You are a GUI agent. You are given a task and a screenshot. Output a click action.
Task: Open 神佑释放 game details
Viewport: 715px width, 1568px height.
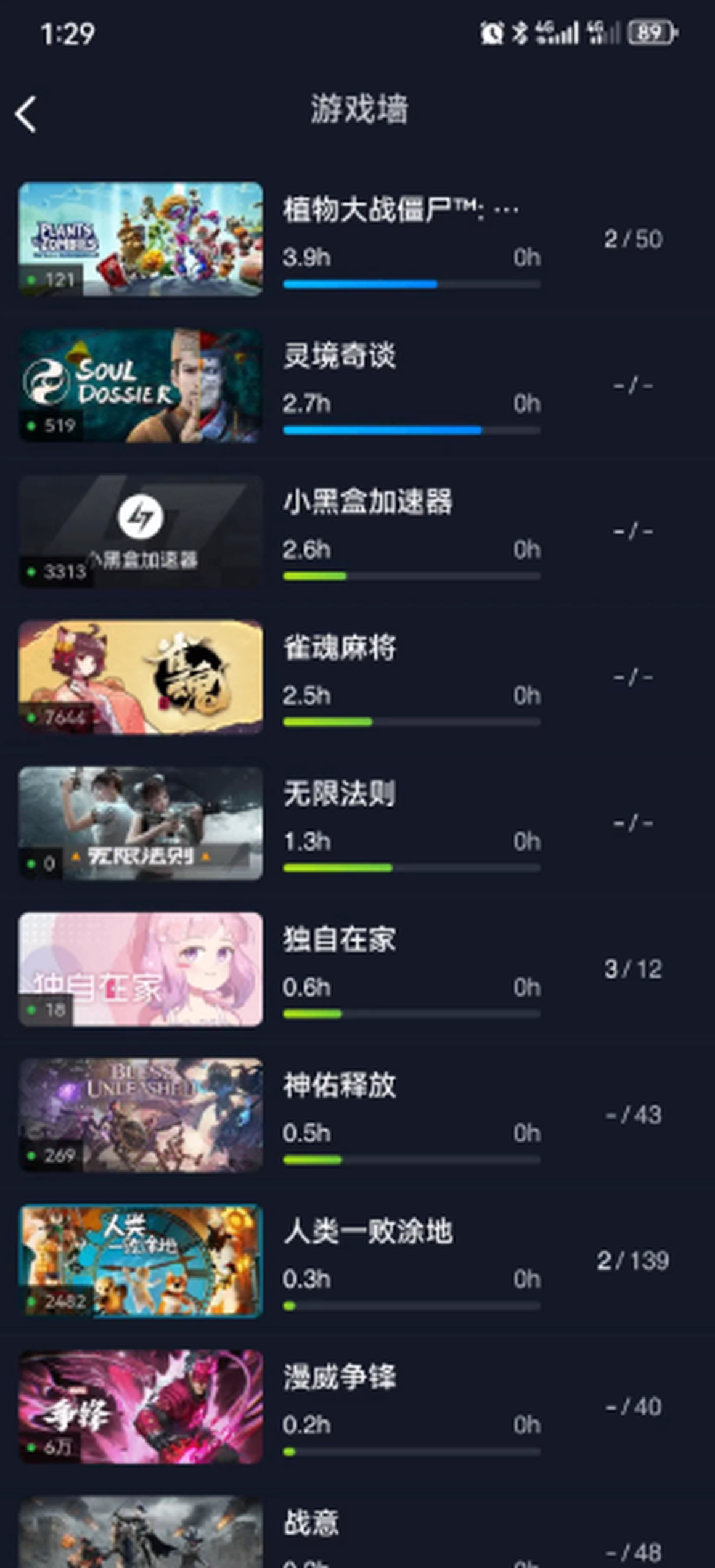coord(357,1114)
